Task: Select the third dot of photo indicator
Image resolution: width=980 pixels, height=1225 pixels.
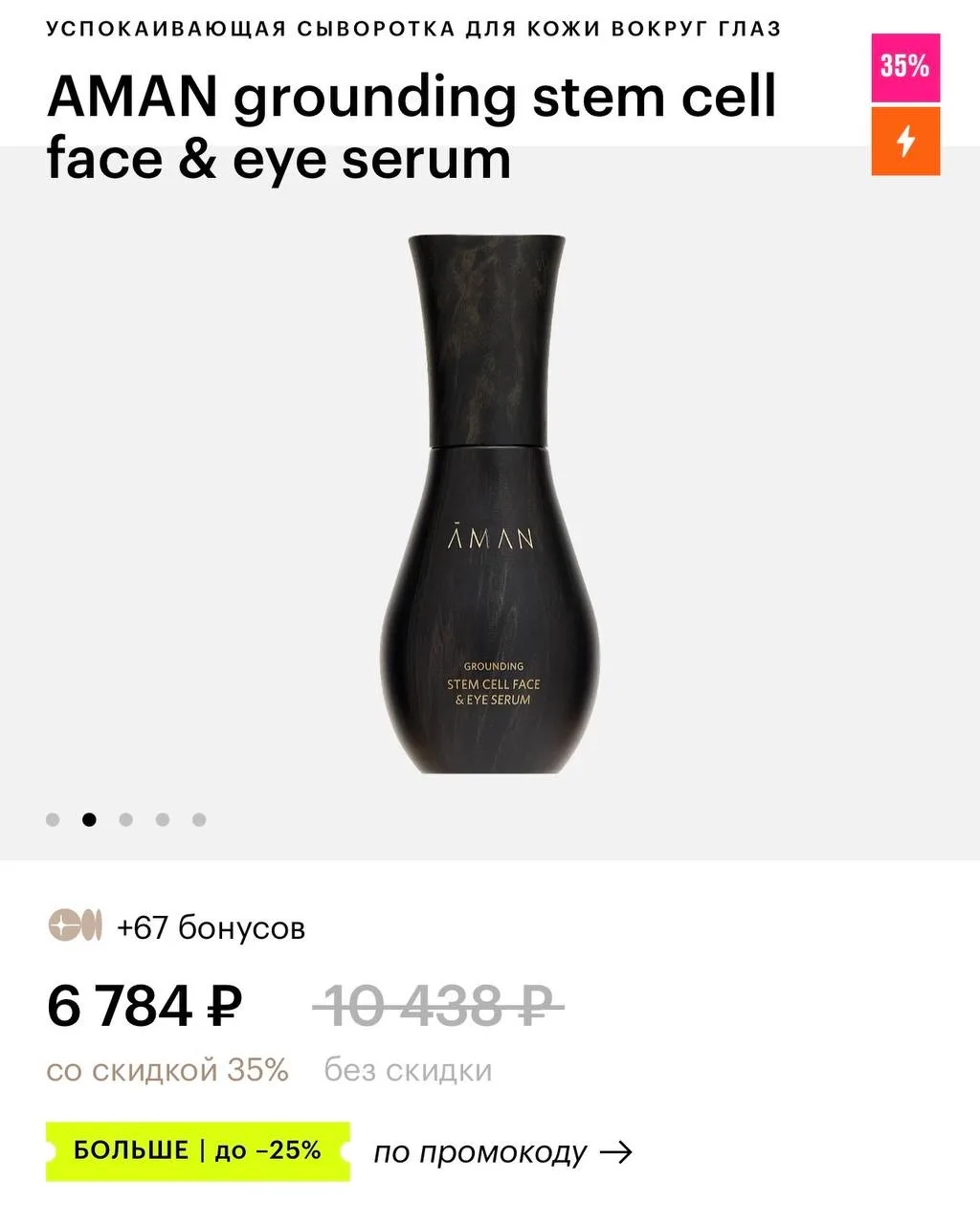Action: tap(125, 819)
